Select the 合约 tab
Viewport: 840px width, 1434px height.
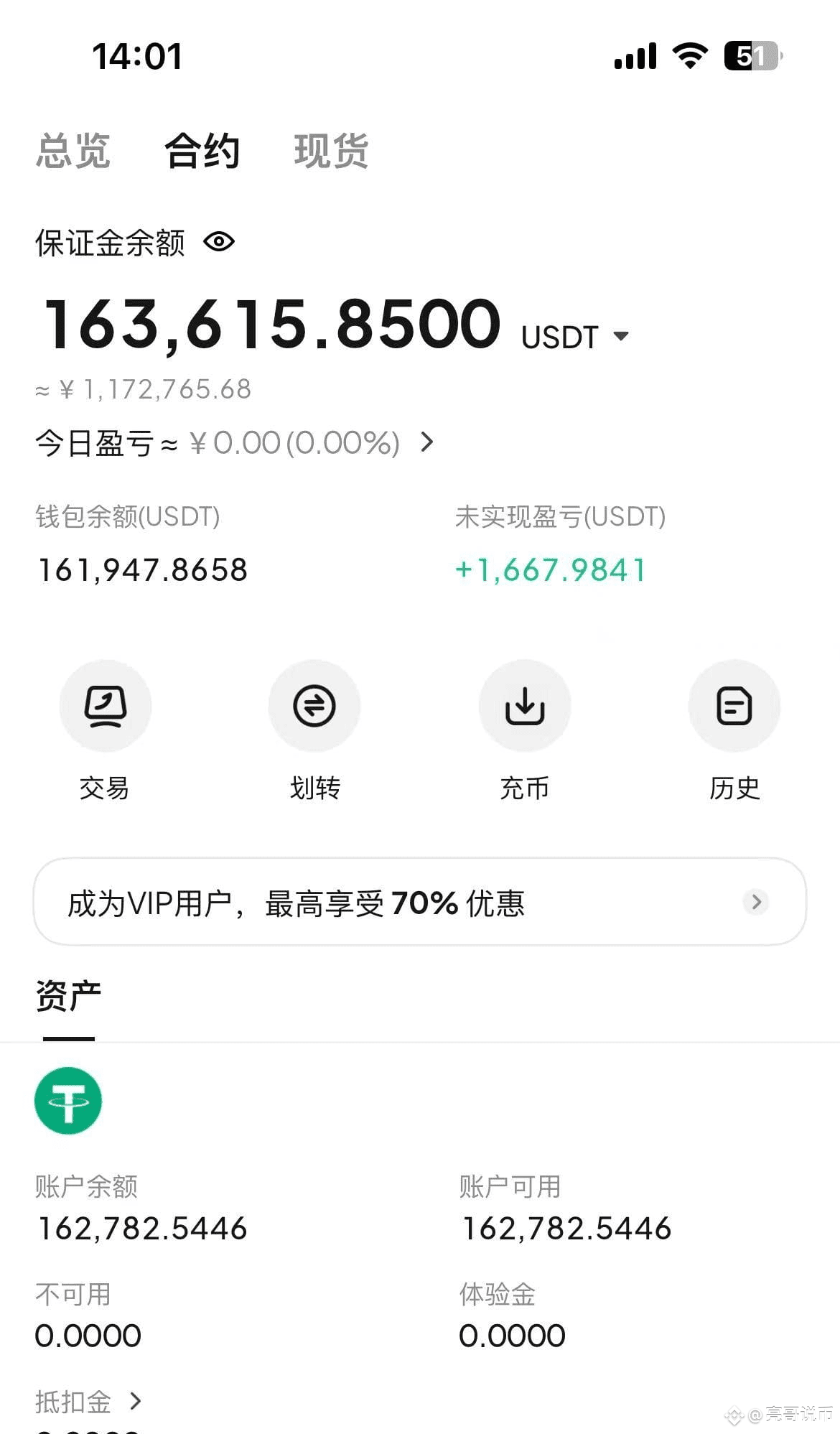point(202,151)
